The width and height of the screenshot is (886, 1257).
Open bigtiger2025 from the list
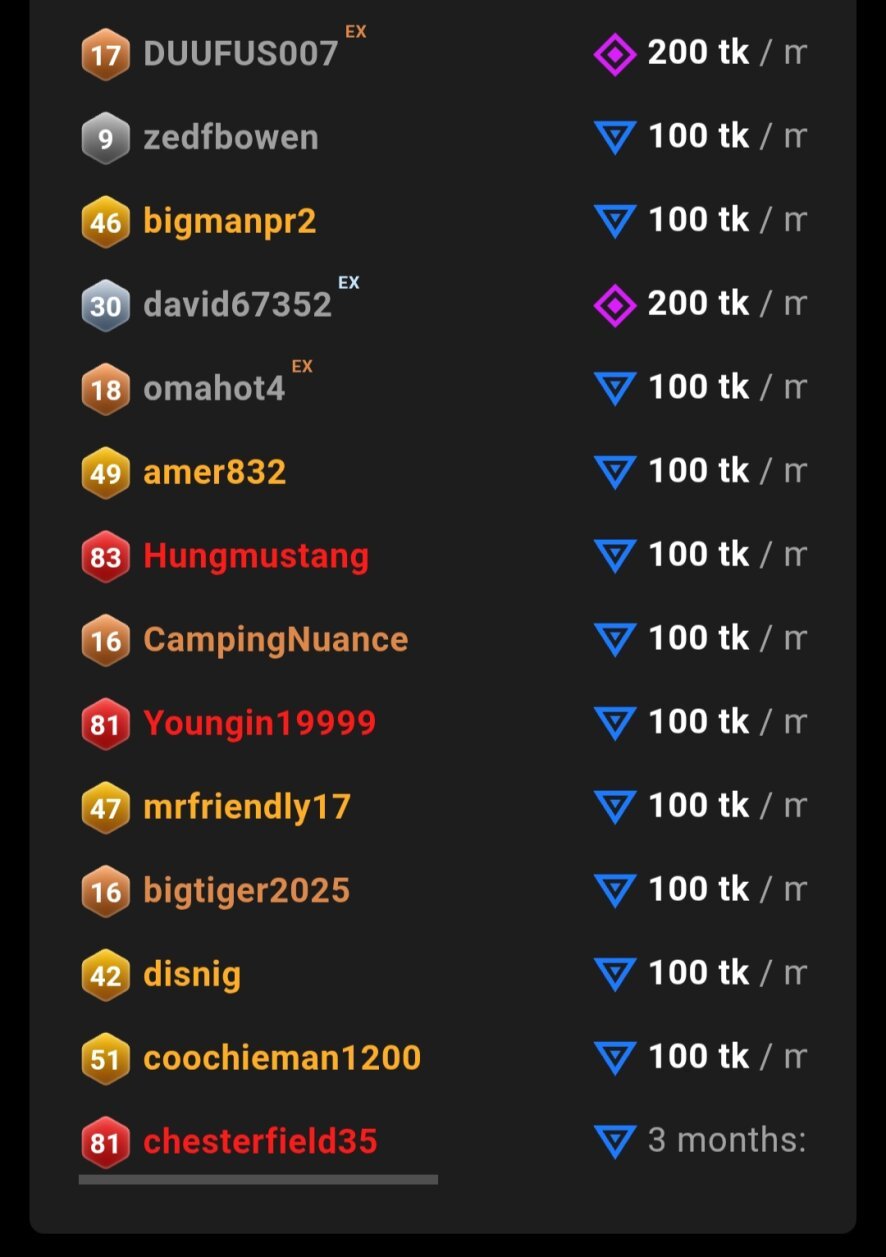tap(246, 890)
